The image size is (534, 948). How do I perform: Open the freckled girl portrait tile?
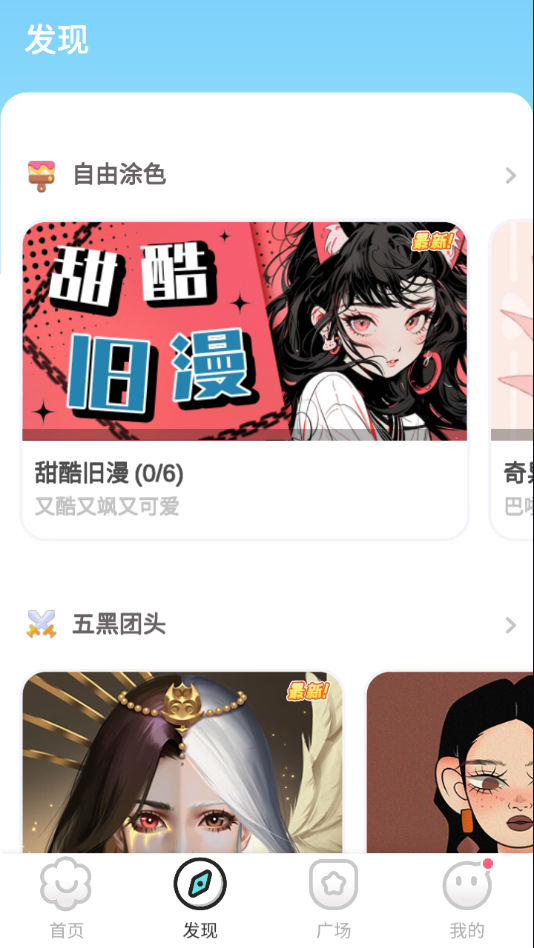pyautogui.click(x=449, y=762)
